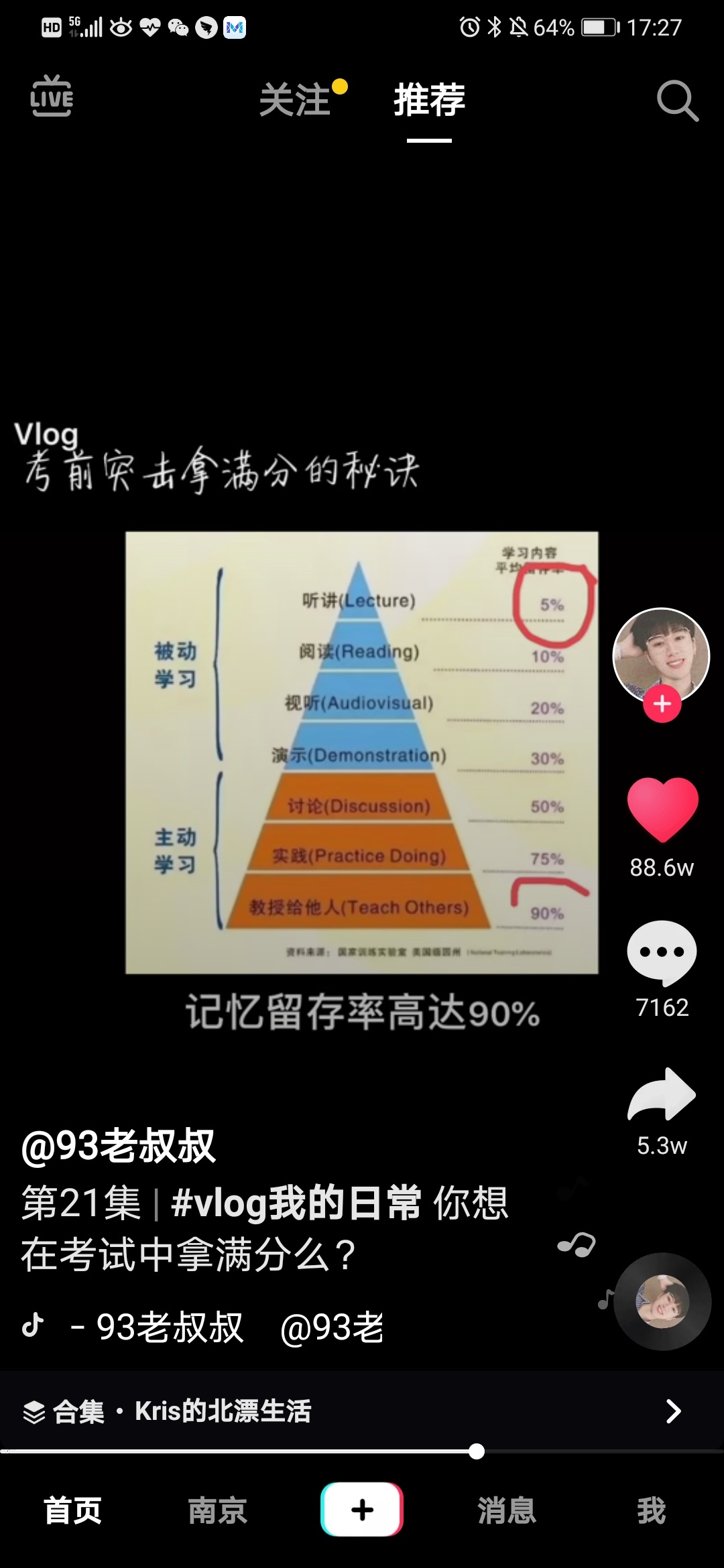Open the 消息 tab

[x=507, y=1510]
